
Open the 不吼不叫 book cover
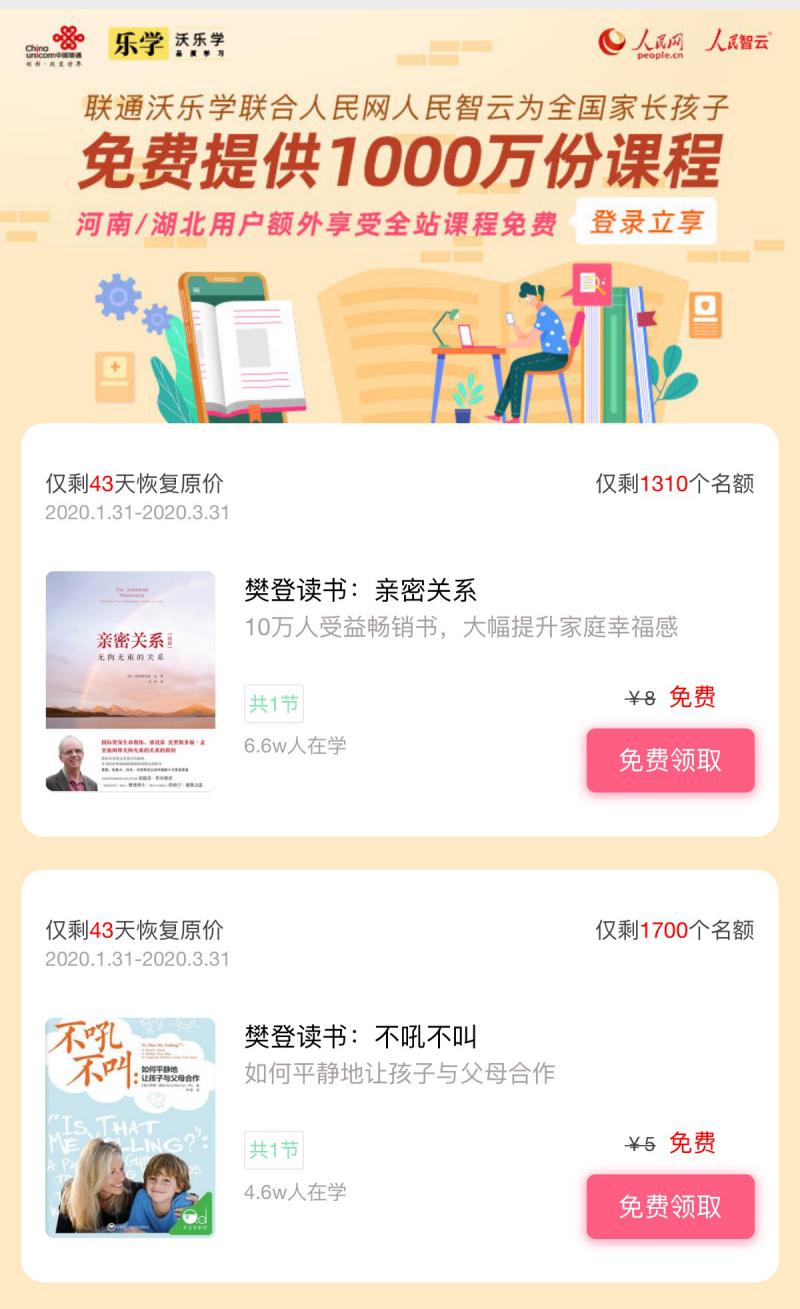pyautogui.click(x=130, y=1127)
